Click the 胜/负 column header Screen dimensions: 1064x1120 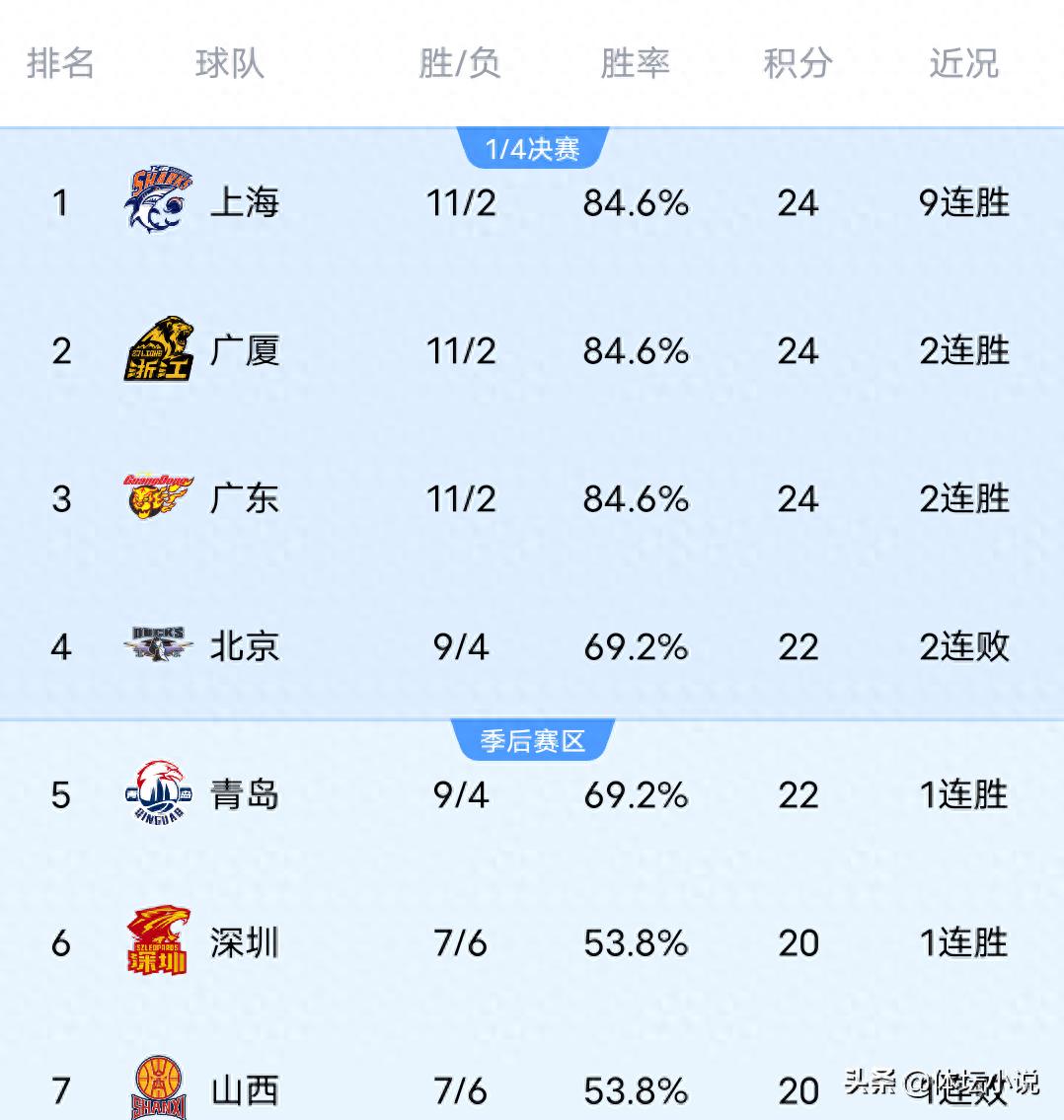point(458,63)
